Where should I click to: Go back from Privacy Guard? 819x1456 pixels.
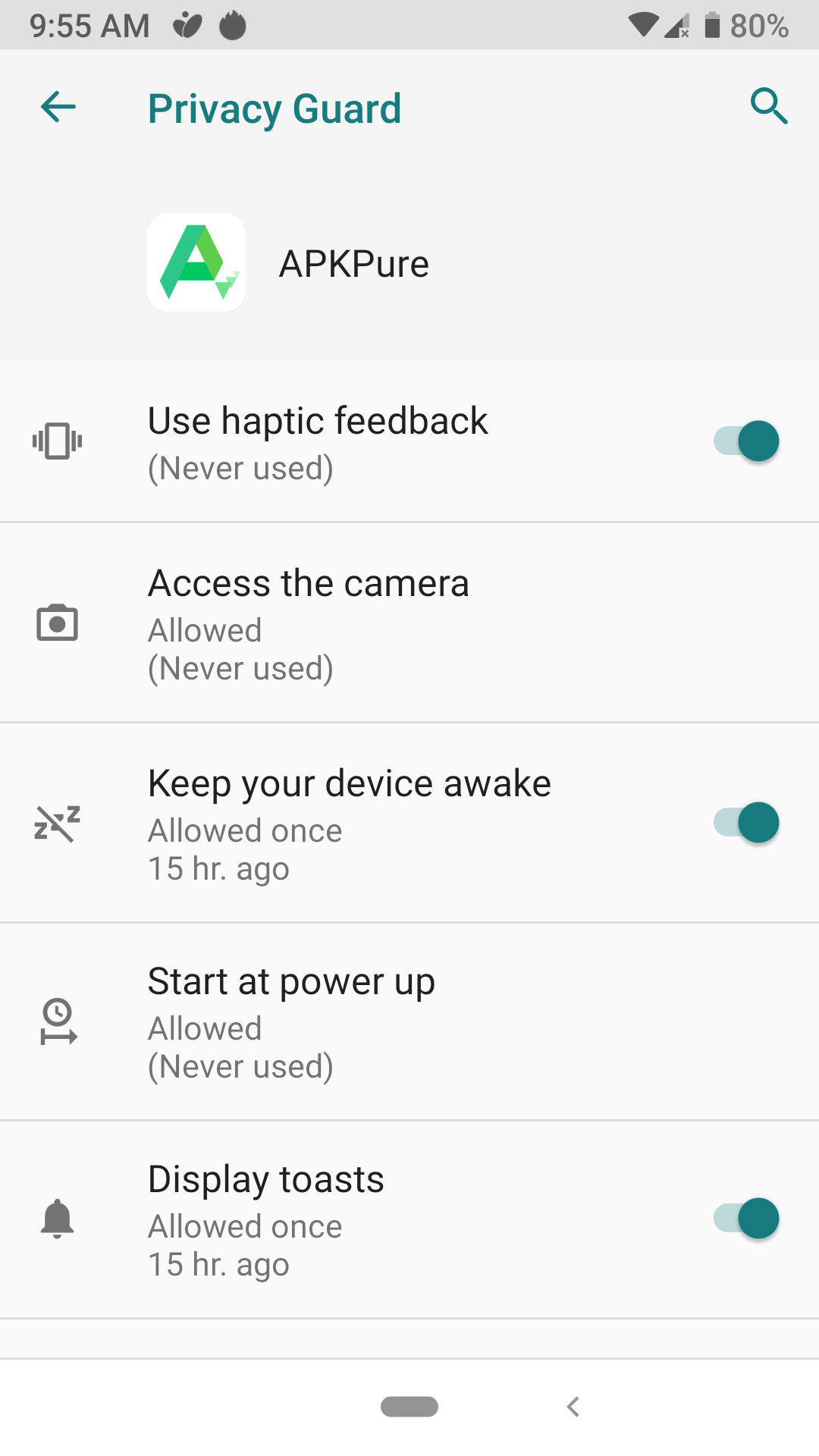[x=58, y=107]
